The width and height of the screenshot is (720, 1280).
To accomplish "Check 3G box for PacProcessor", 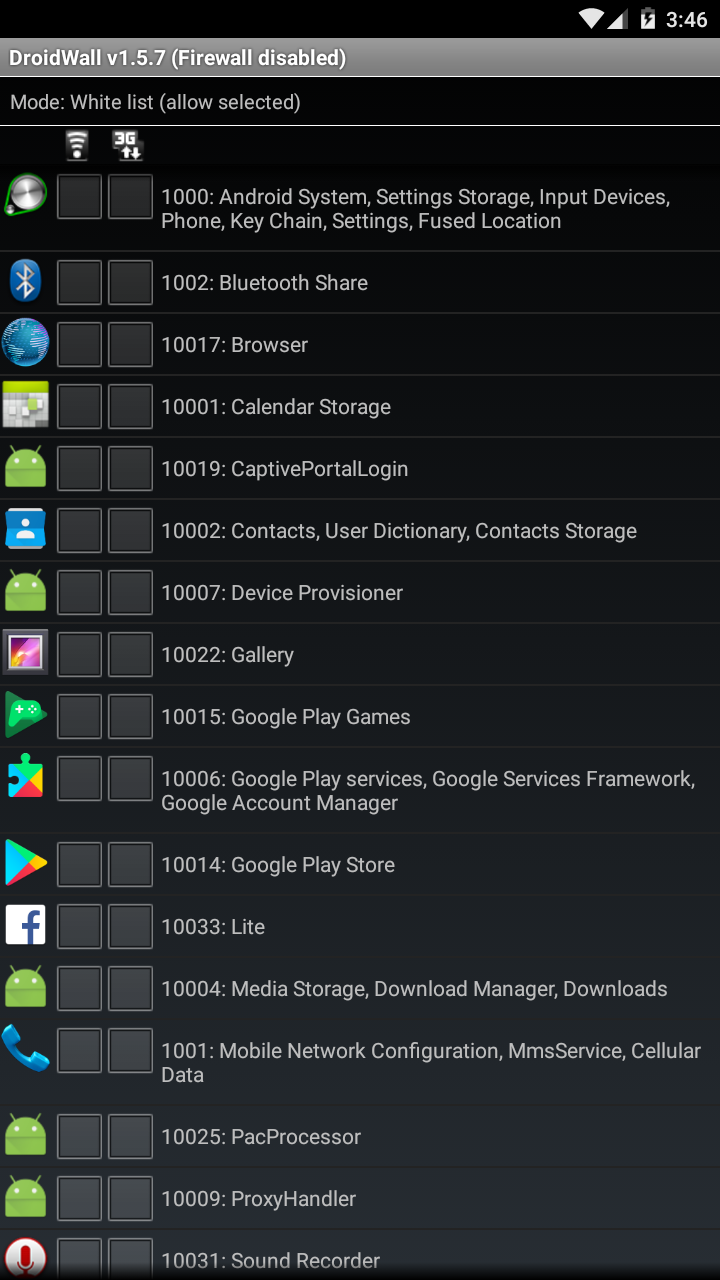I will (x=130, y=1137).
